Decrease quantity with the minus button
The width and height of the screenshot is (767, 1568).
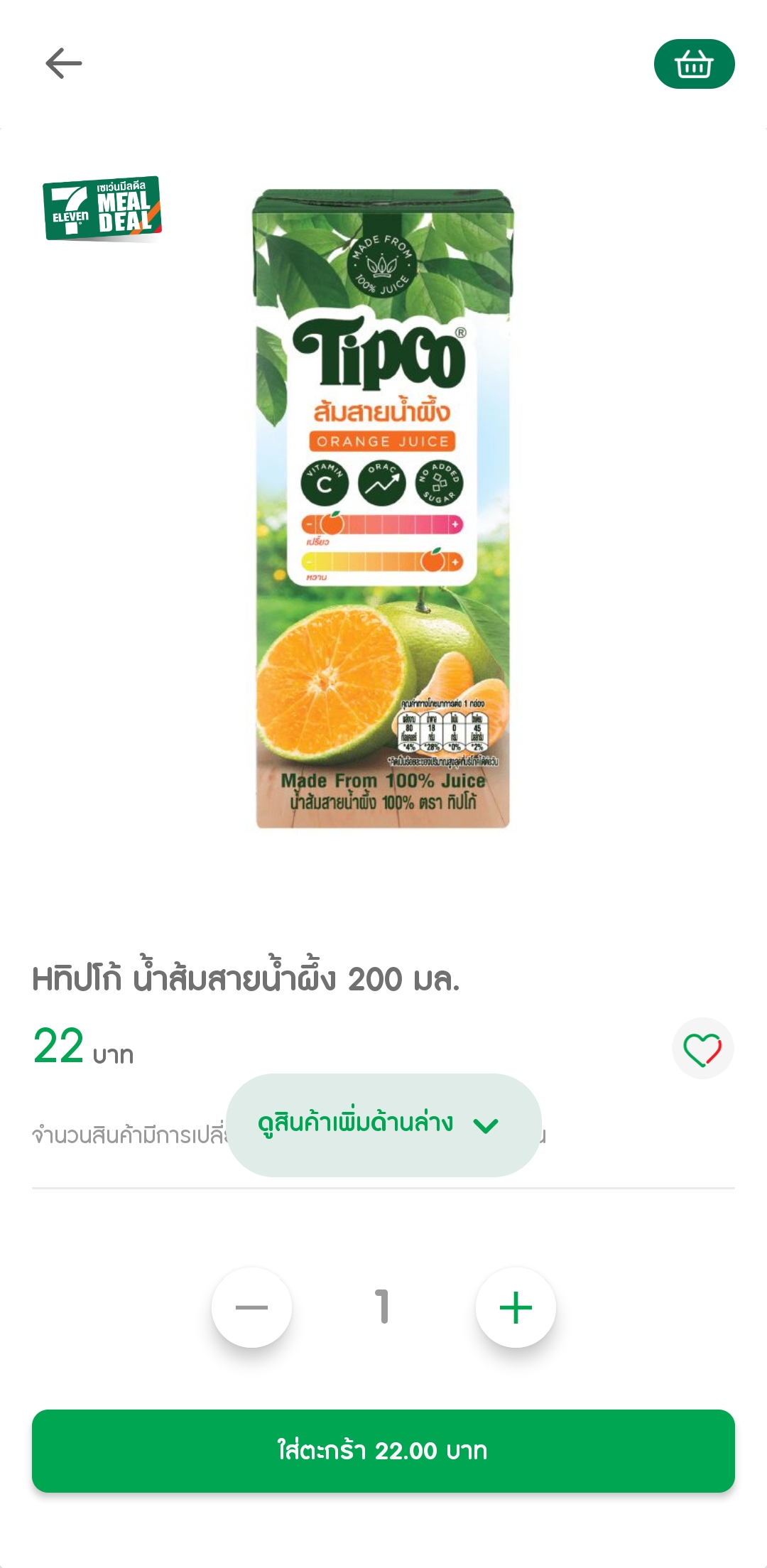click(251, 1307)
